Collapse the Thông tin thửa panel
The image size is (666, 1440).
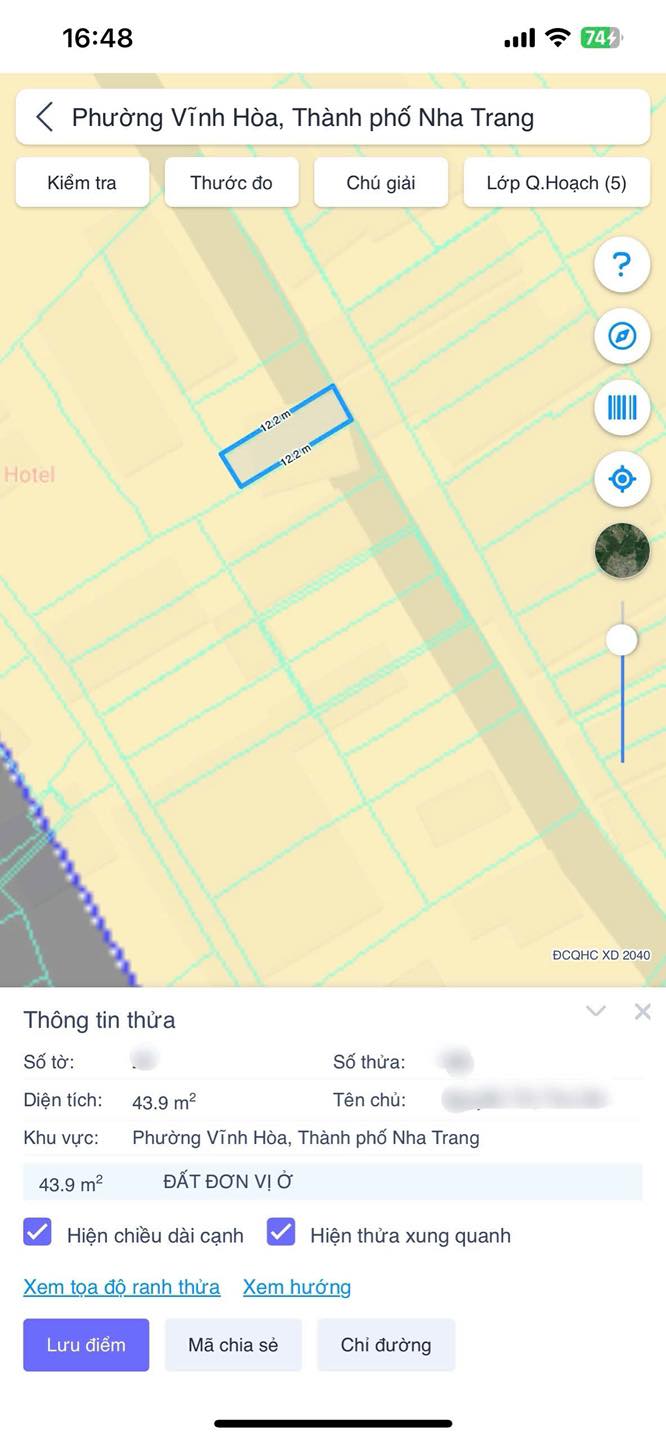(596, 1011)
